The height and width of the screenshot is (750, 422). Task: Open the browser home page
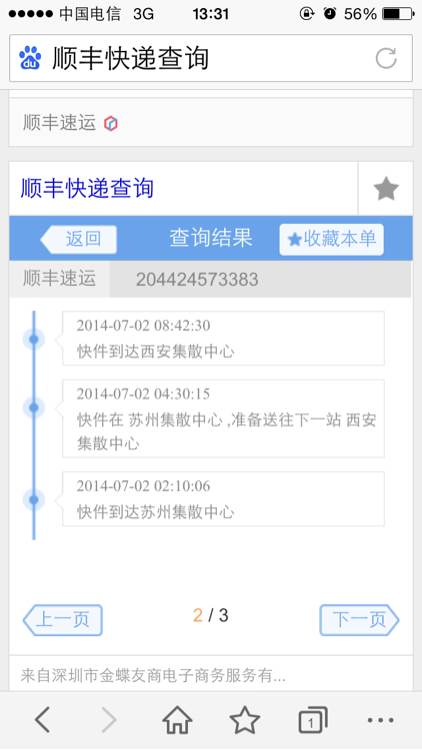[178, 720]
